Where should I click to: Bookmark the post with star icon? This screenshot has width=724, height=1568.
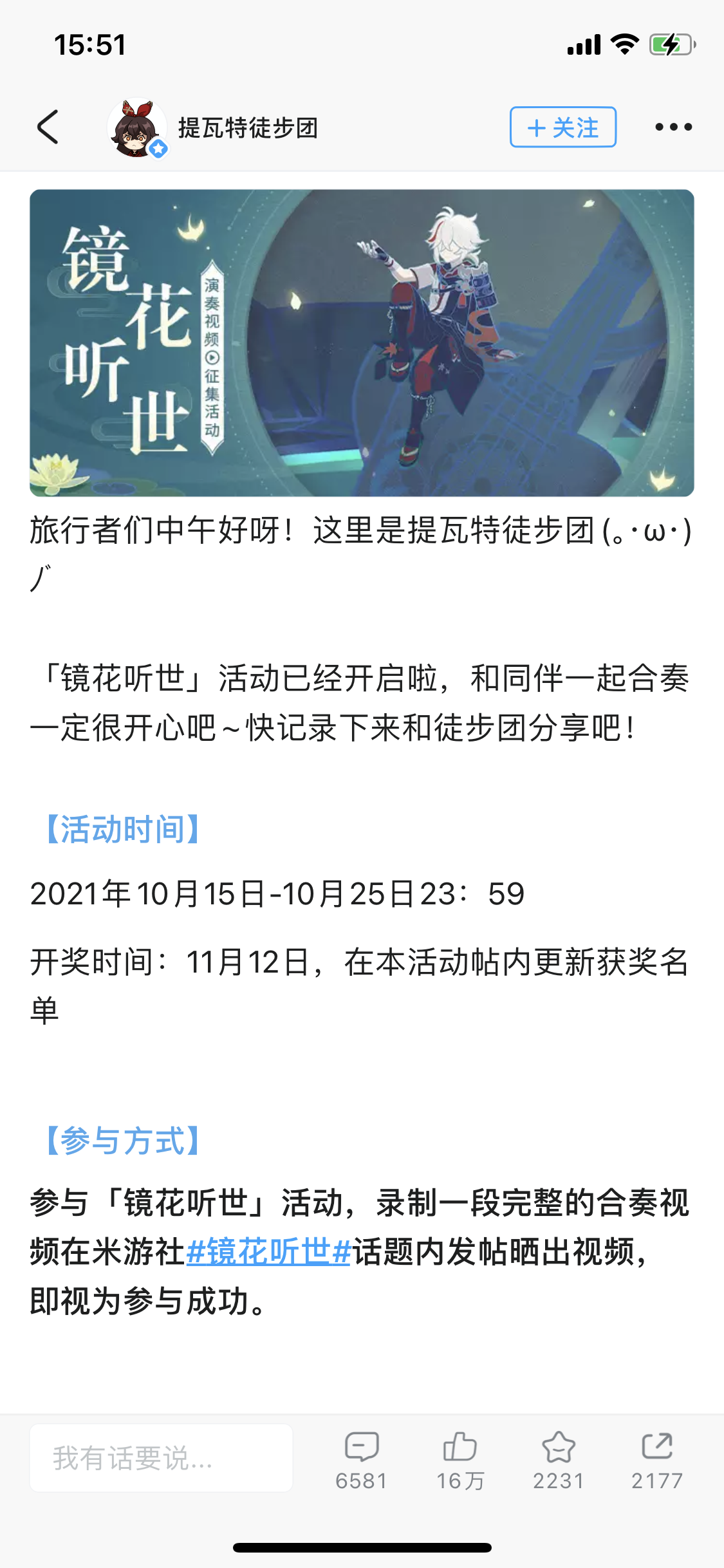558,1447
